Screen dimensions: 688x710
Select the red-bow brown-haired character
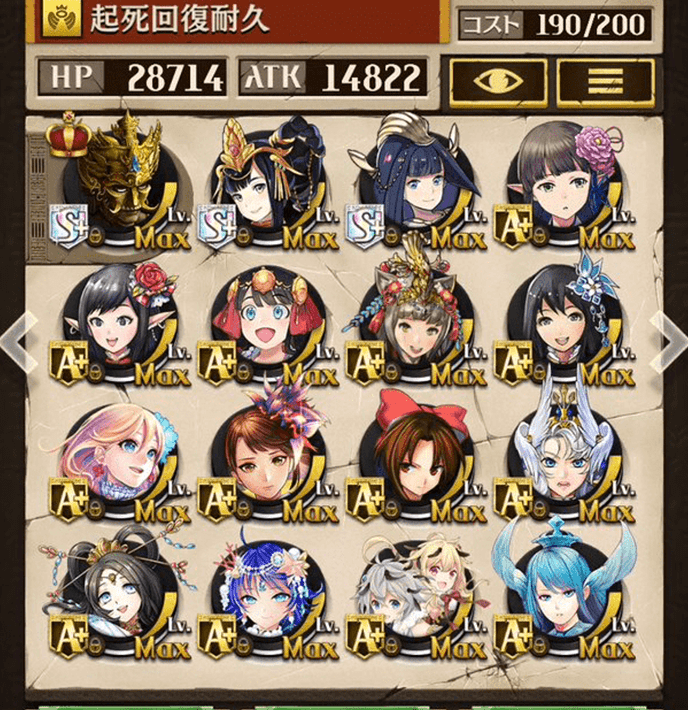click(x=413, y=460)
